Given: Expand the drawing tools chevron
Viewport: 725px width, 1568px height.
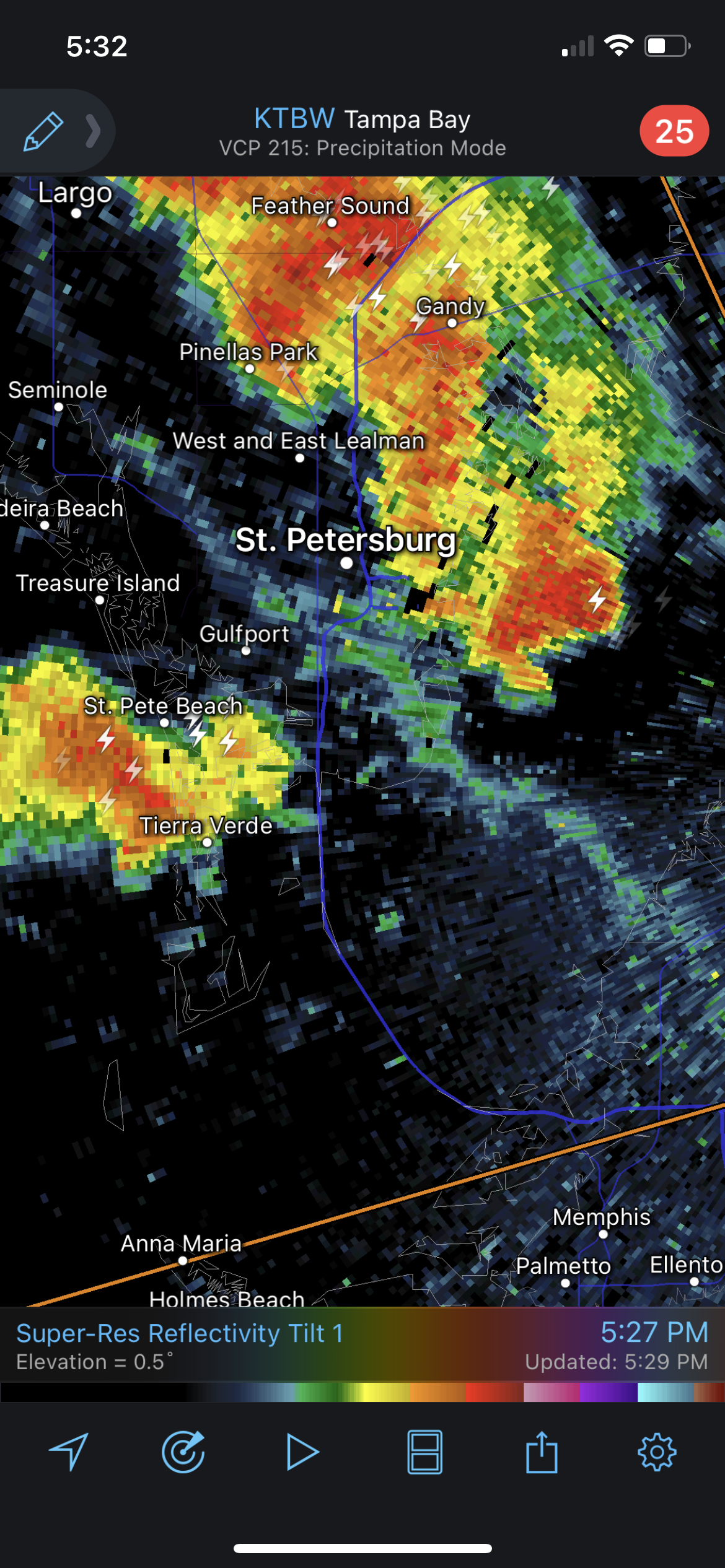Looking at the screenshot, I should click(x=93, y=131).
